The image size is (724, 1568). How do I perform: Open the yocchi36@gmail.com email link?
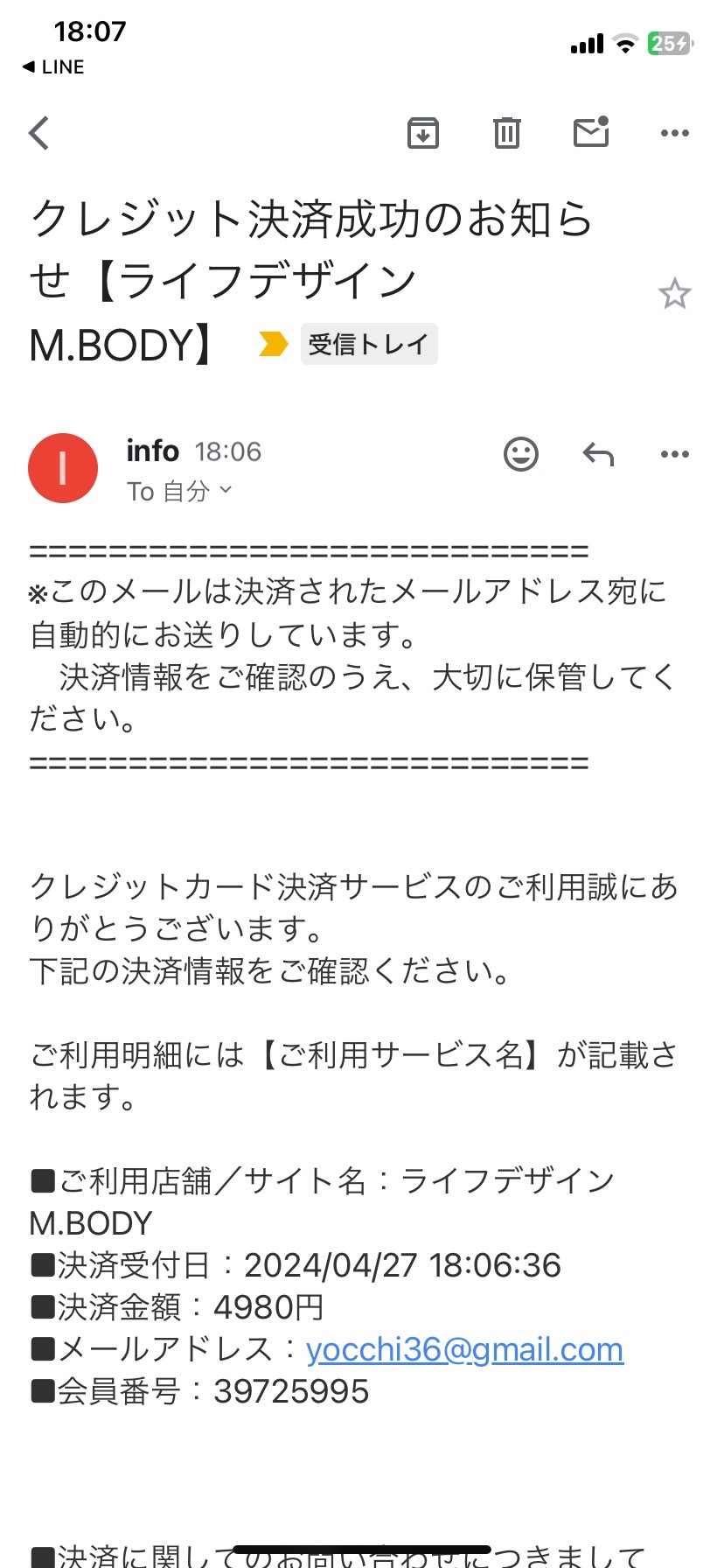pos(464,1349)
